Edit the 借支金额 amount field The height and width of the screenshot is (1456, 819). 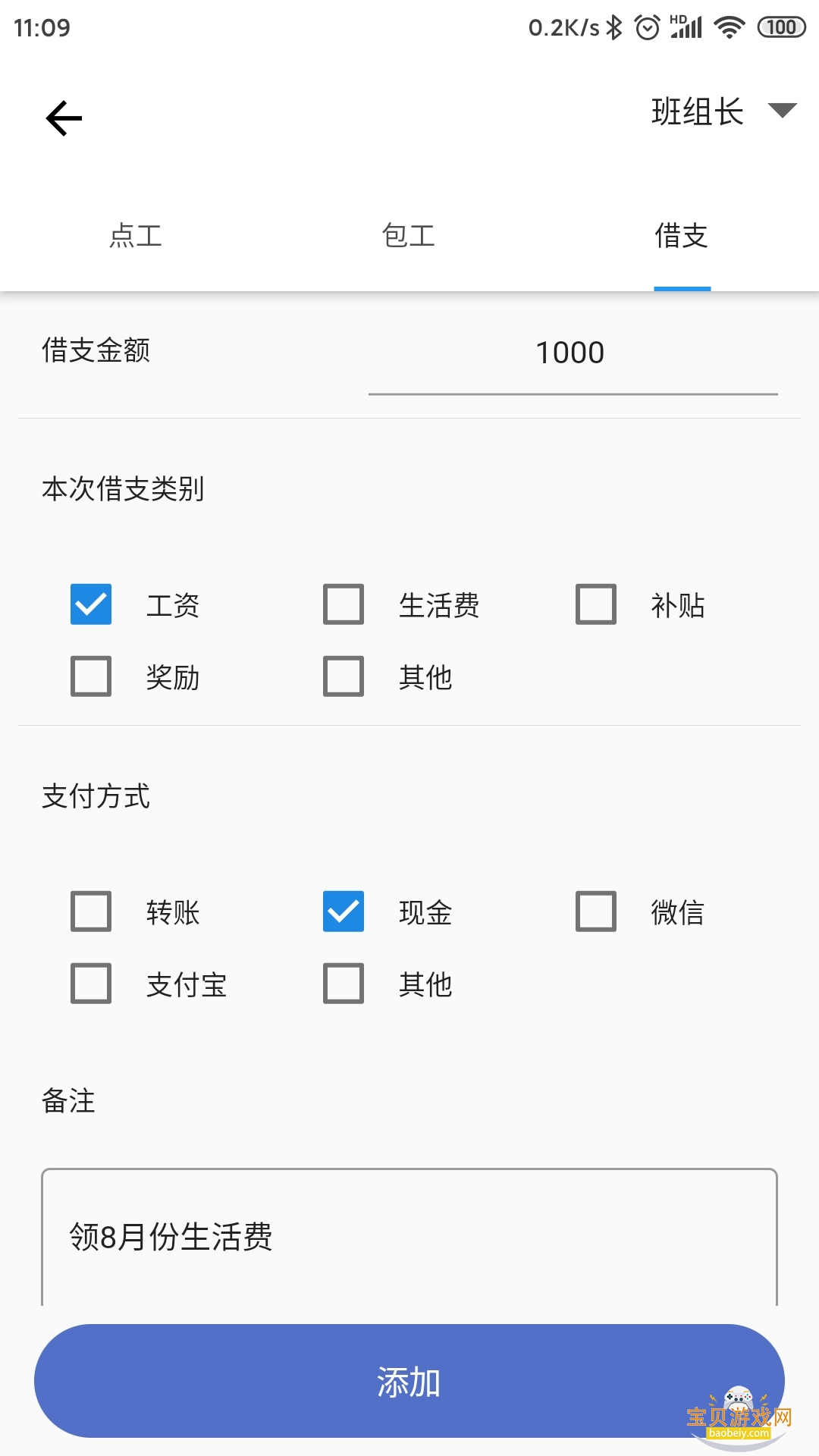(573, 353)
